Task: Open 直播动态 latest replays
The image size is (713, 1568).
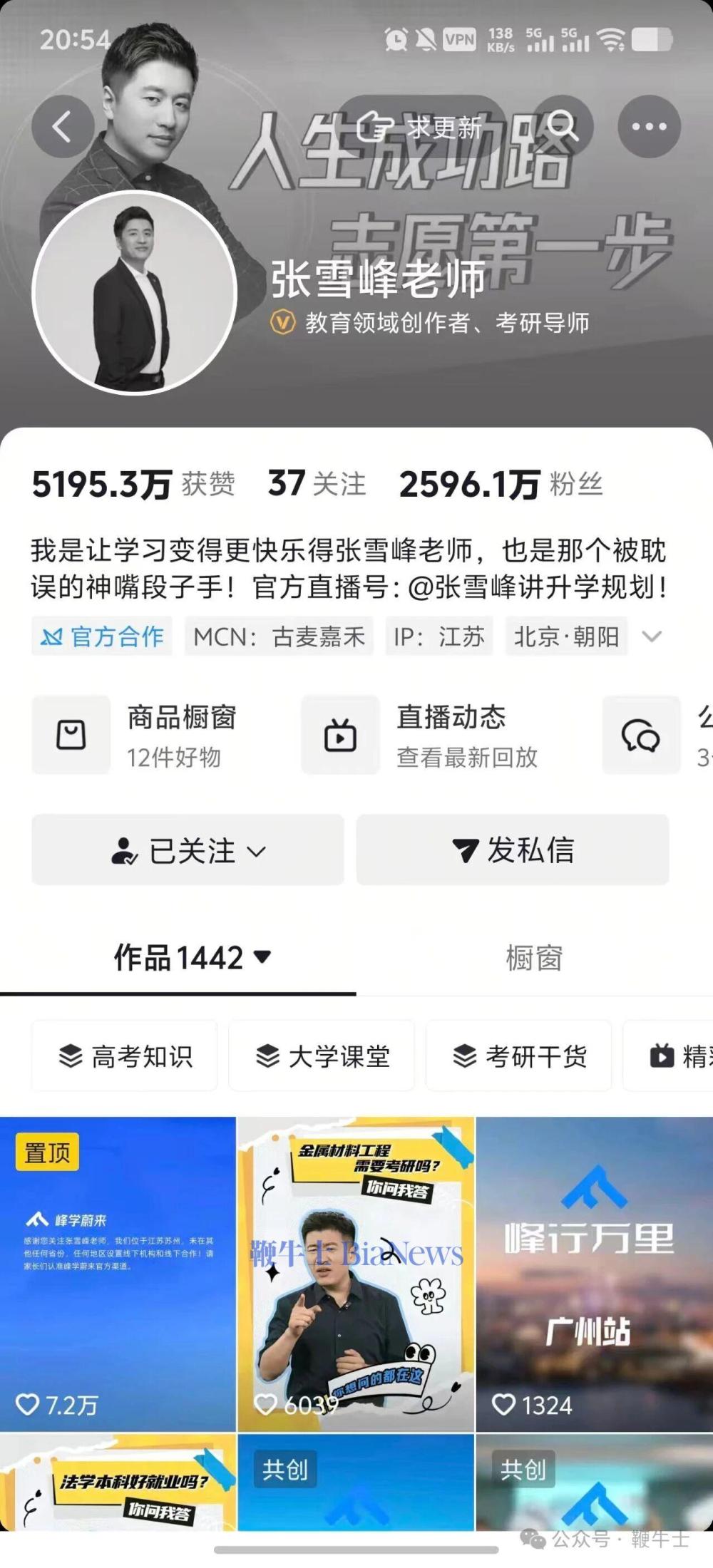Action: tap(421, 736)
